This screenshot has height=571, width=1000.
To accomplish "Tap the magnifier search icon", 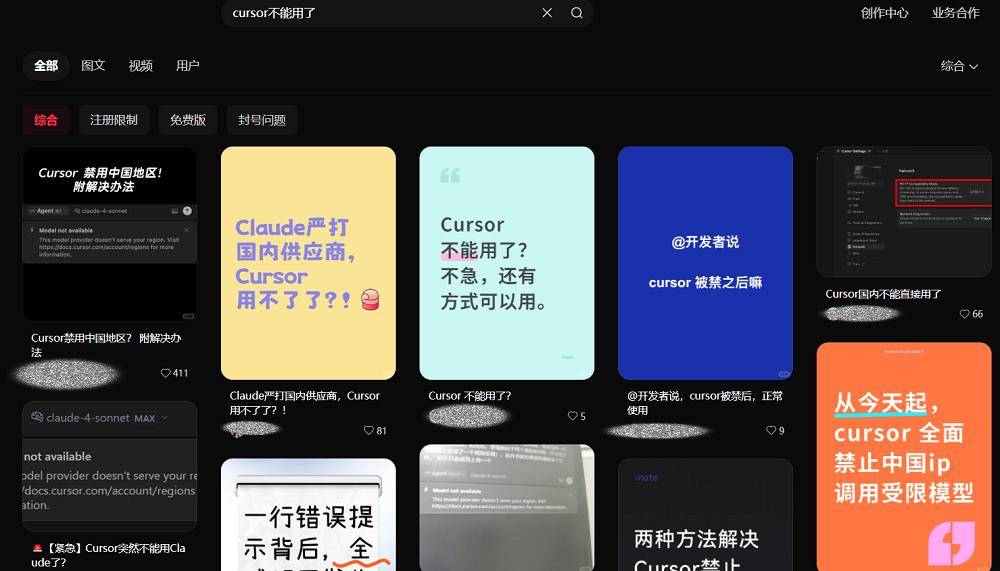I will tap(577, 13).
